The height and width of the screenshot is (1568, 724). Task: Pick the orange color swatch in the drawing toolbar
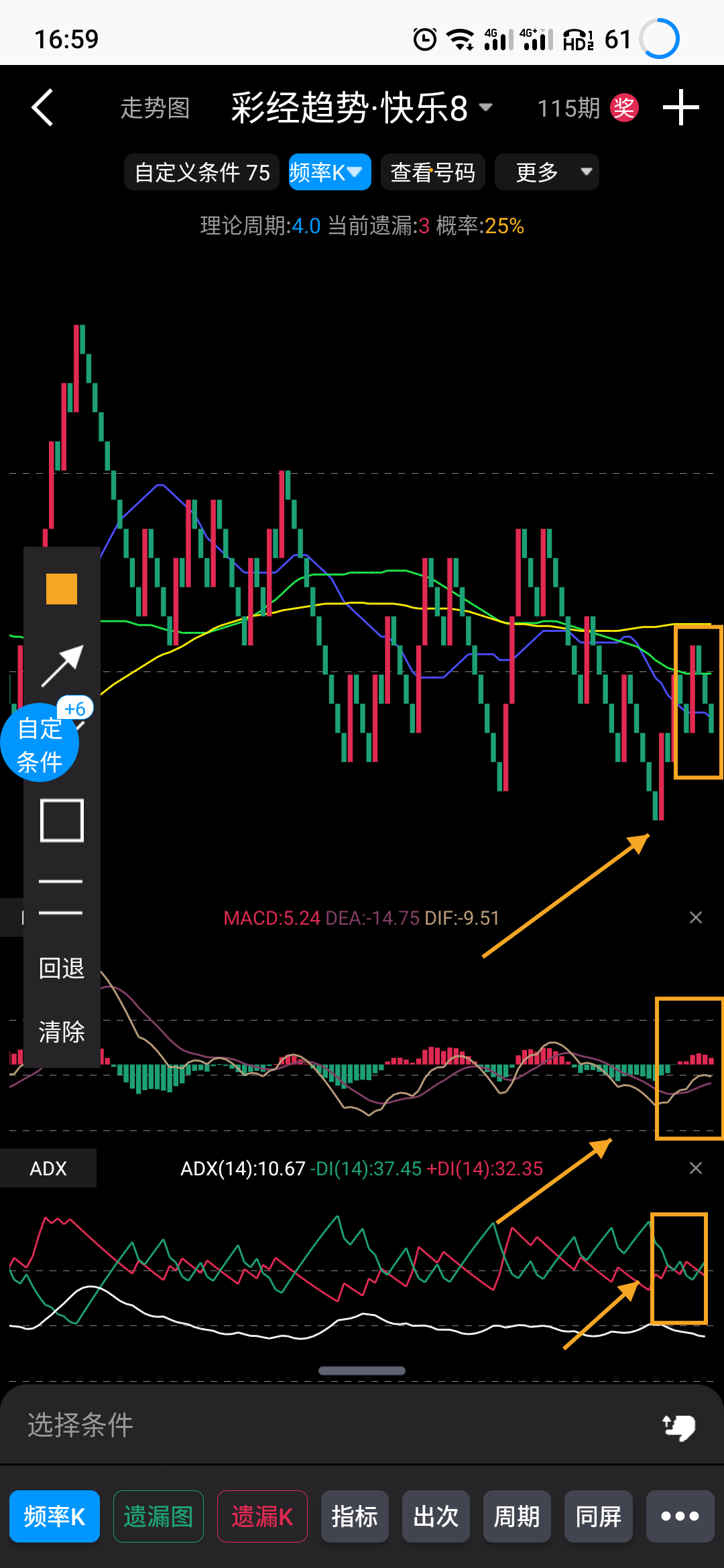pyautogui.click(x=62, y=589)
